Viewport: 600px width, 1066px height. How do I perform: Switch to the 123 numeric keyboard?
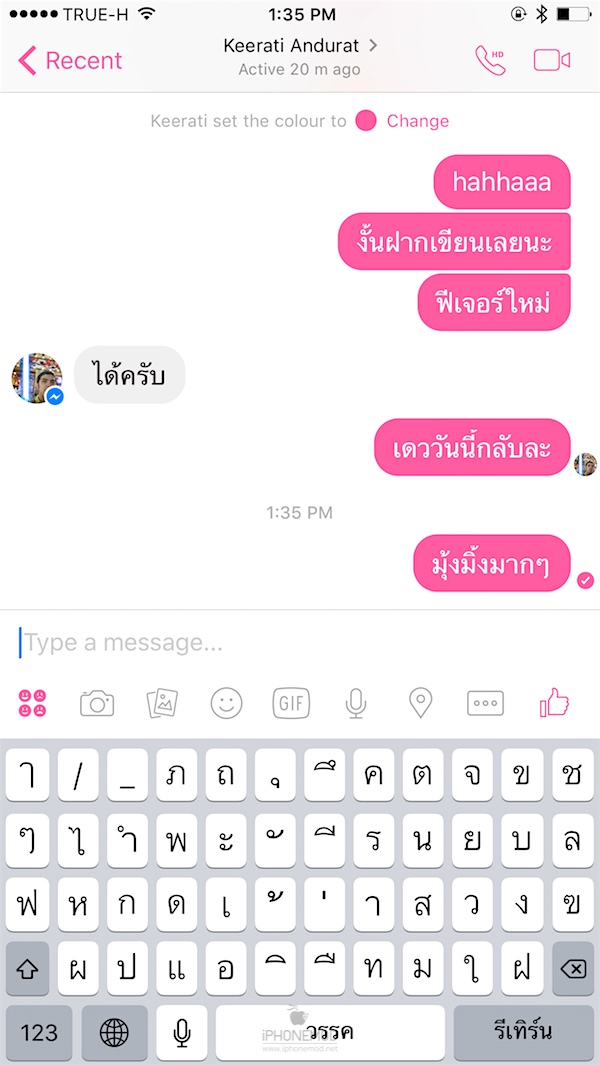click(39, 1032)
